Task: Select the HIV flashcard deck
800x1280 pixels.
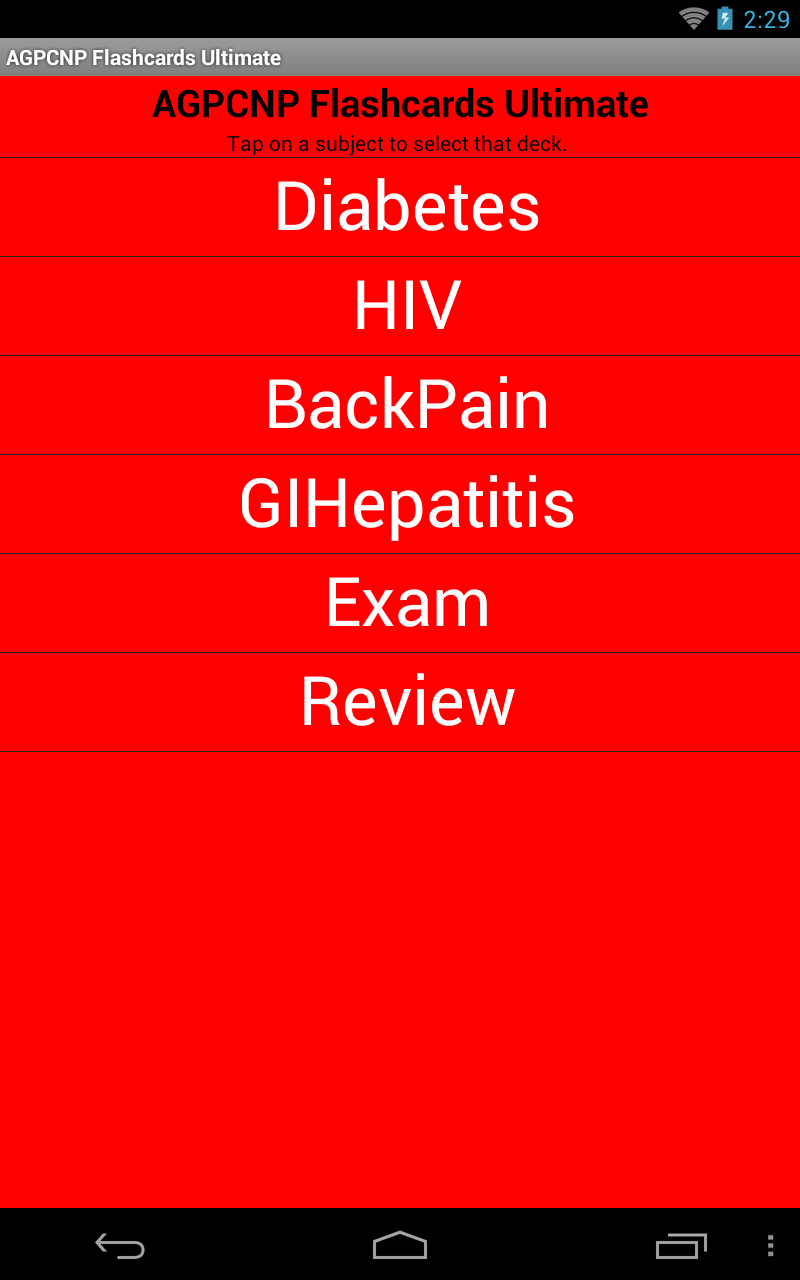Action: pyautogui.click(x=400, y=305)
